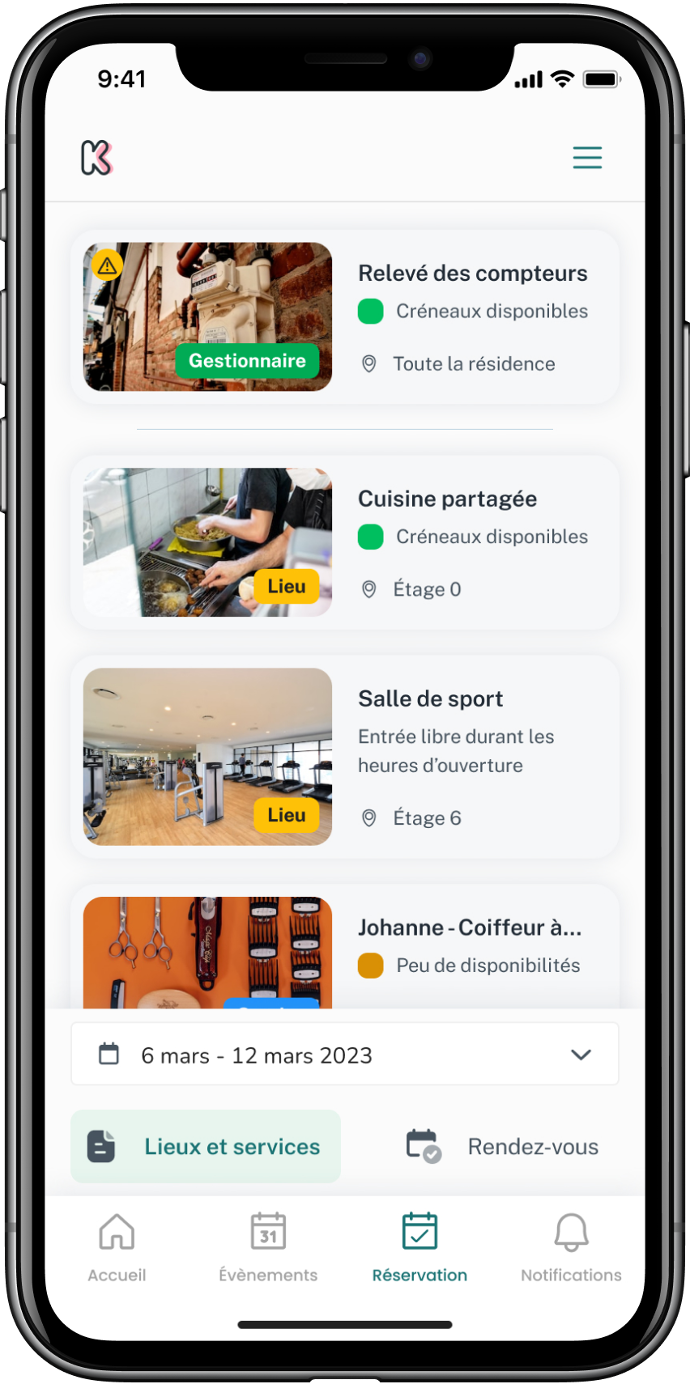Select the Lieux et services tab
Viewport: 690px width, 1384px height.
[x=206, y=1147]
